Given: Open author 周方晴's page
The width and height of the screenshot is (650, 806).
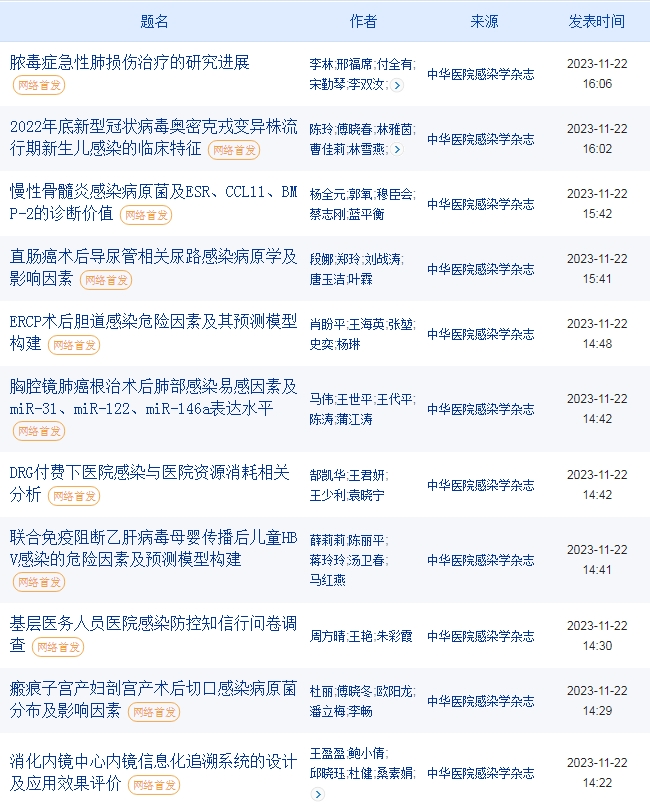Looking at the screenshot, I should coord(326,636).
